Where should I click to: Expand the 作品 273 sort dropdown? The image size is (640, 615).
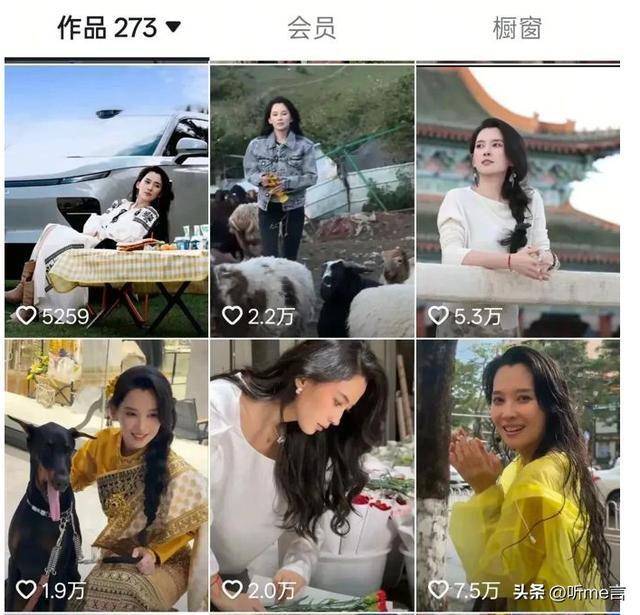(x=173, y=28)
